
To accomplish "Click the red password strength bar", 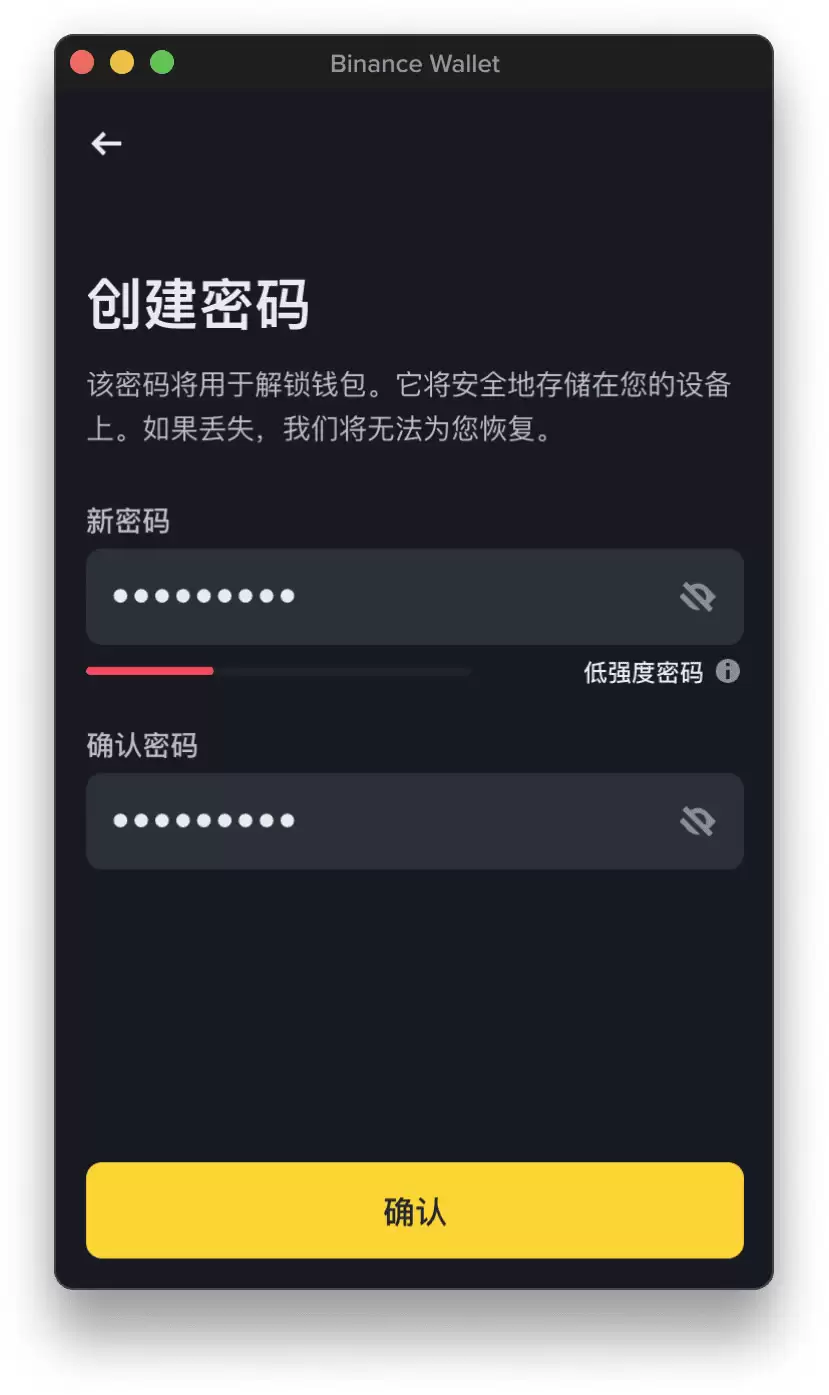I will (x=150, y=671).
